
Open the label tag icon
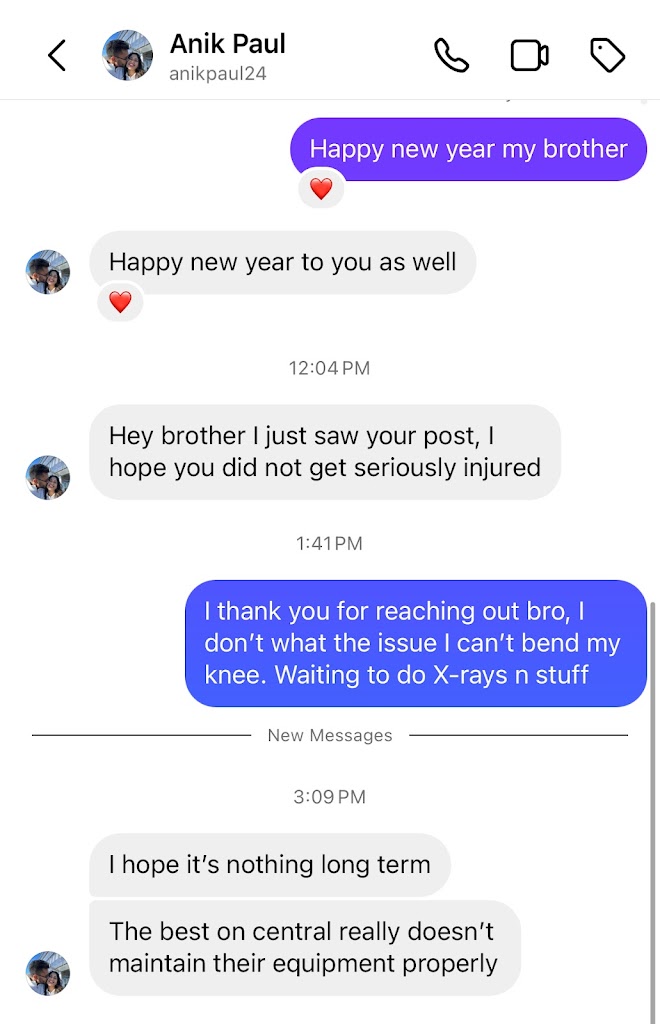coord(607,56)
